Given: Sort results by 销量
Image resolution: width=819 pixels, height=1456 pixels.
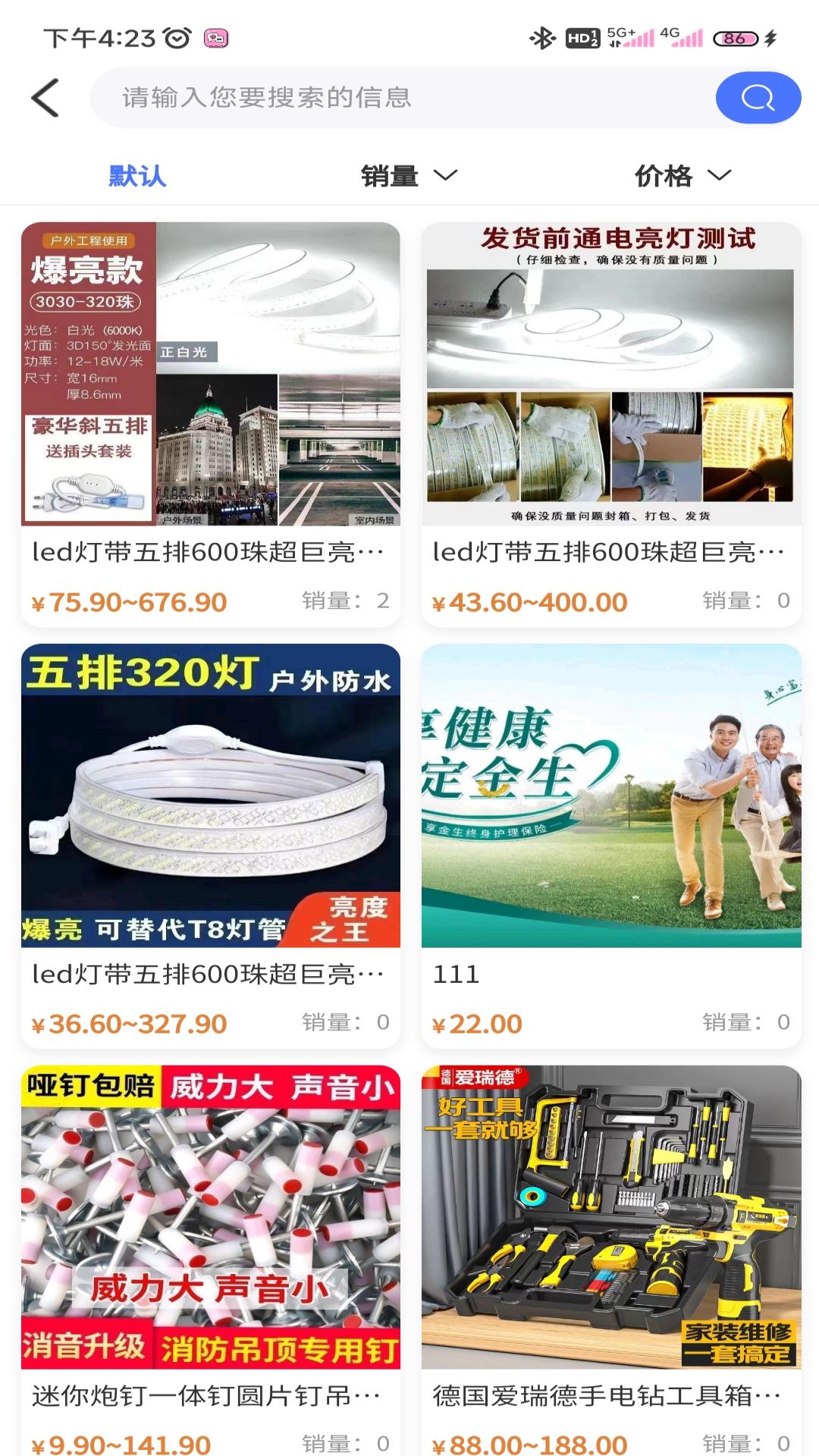Looking at the screenshot, I should 409,176.
